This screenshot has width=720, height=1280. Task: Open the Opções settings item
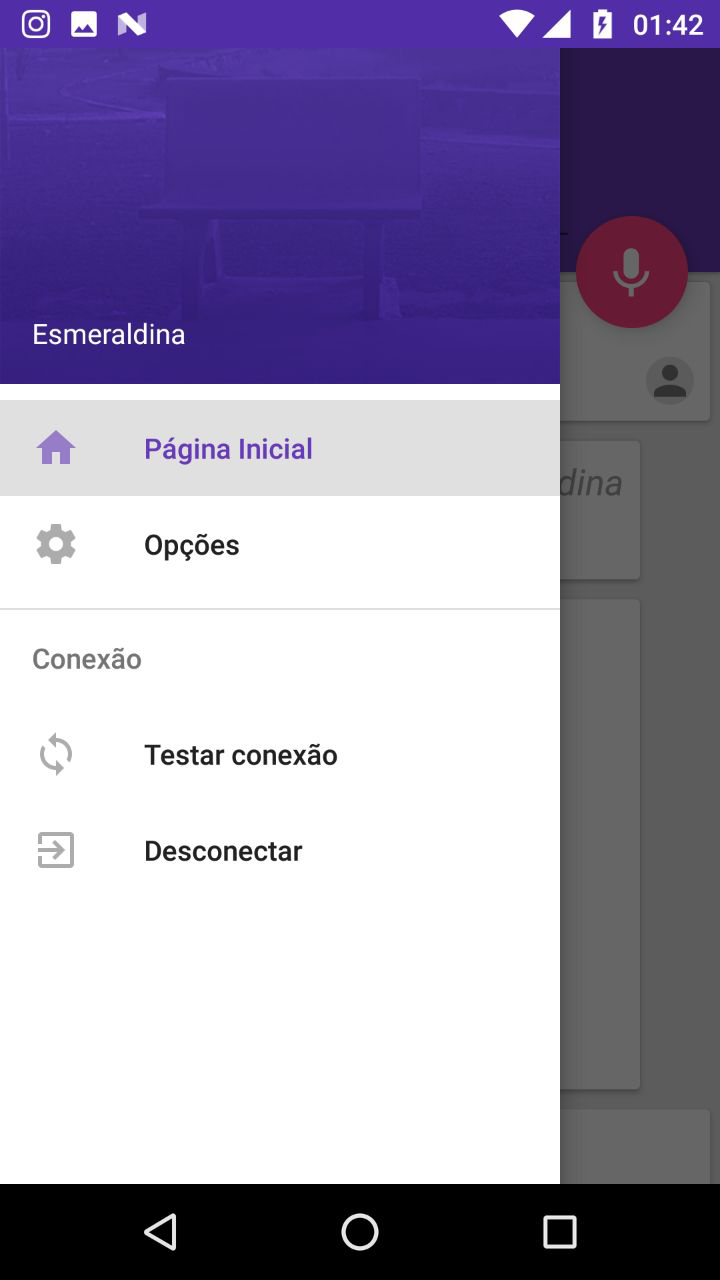(280, 544)
